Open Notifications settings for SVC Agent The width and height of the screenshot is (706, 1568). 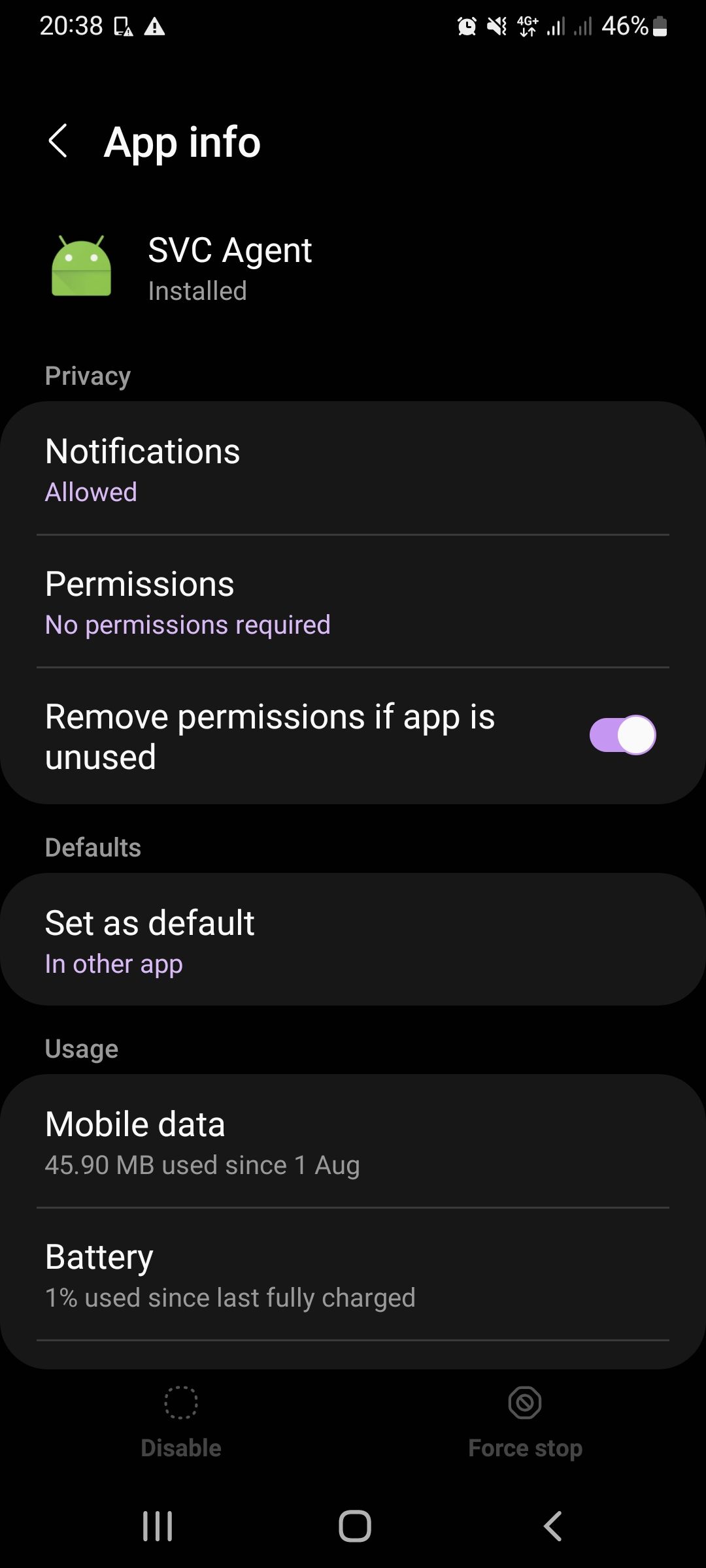click(x=353, y=469)
